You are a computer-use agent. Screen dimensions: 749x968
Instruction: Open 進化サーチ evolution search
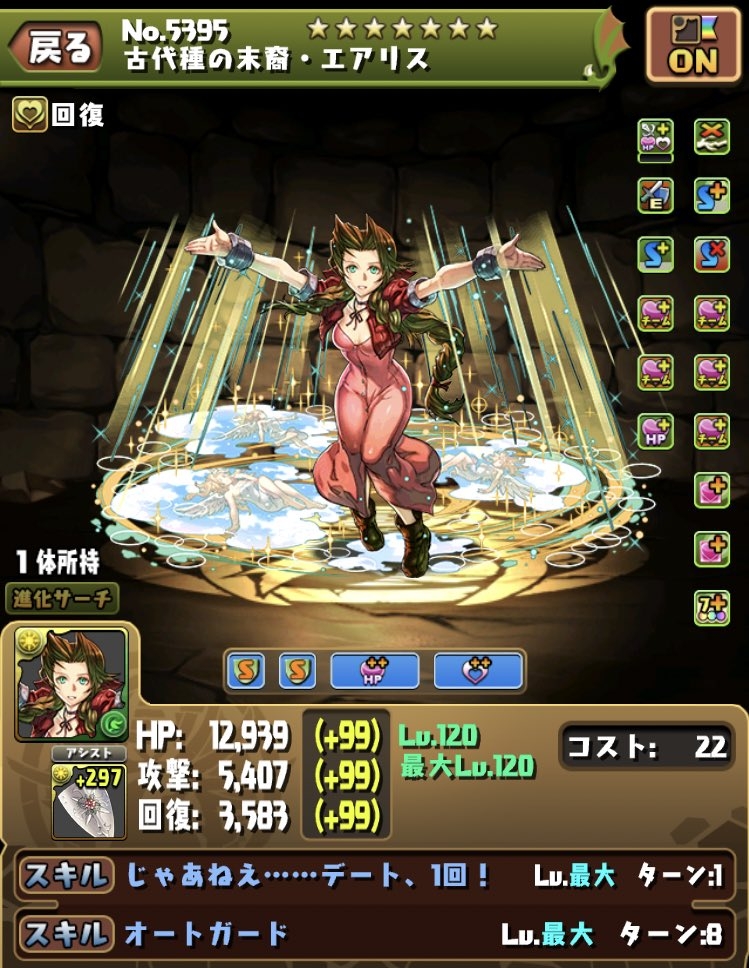pyautogui.click(x=62, y=598)
